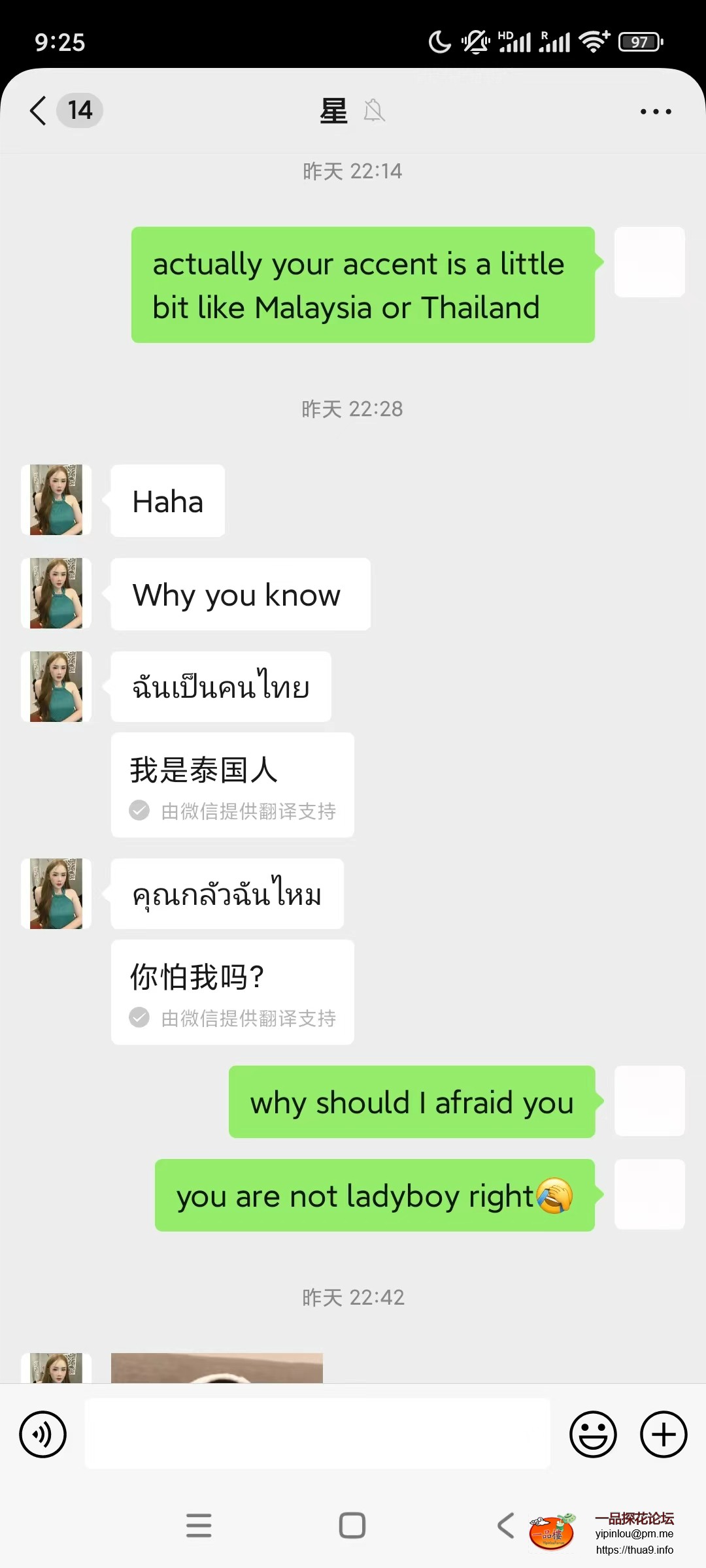Tap the chat title 星 to open details
The image size is (706, 1568).
pos(333,110)
